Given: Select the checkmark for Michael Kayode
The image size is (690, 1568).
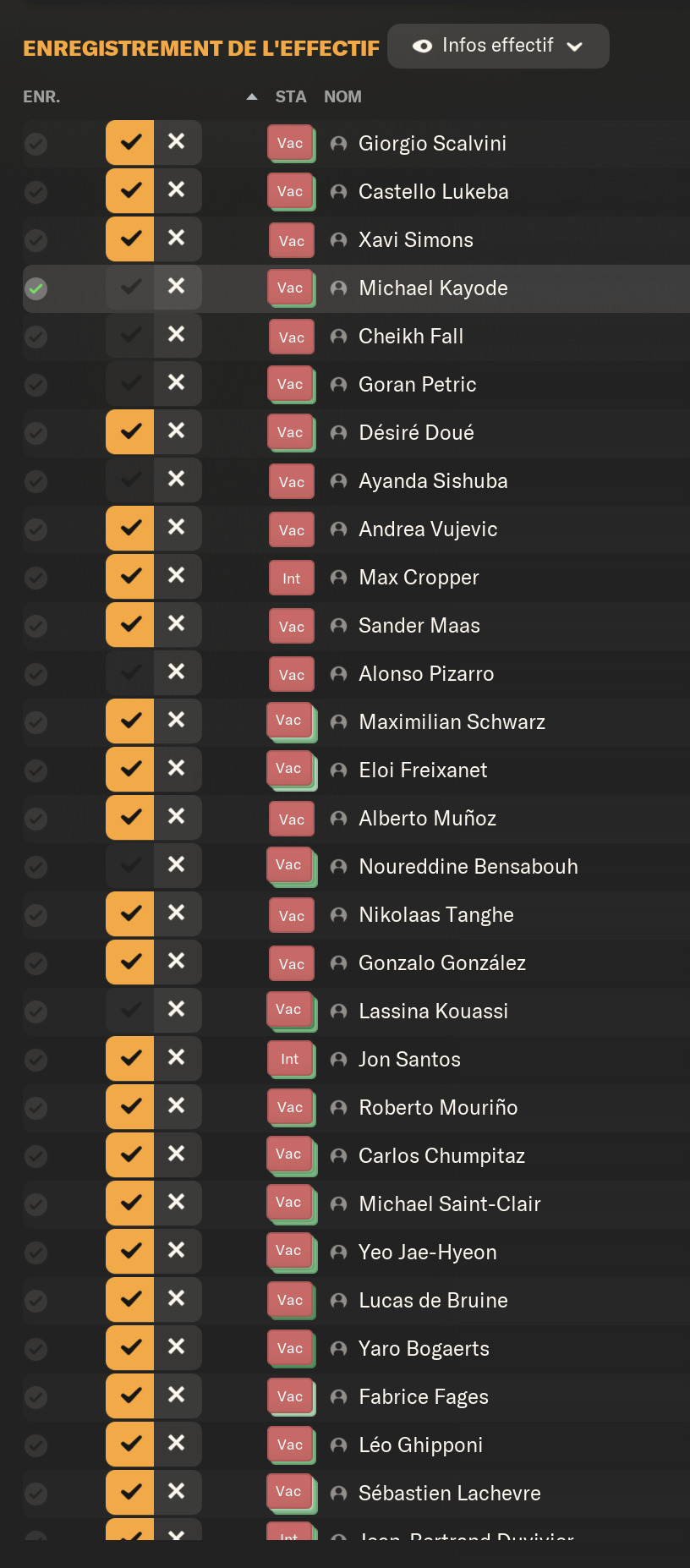Looking at the screenshot, I should [130, 288].
